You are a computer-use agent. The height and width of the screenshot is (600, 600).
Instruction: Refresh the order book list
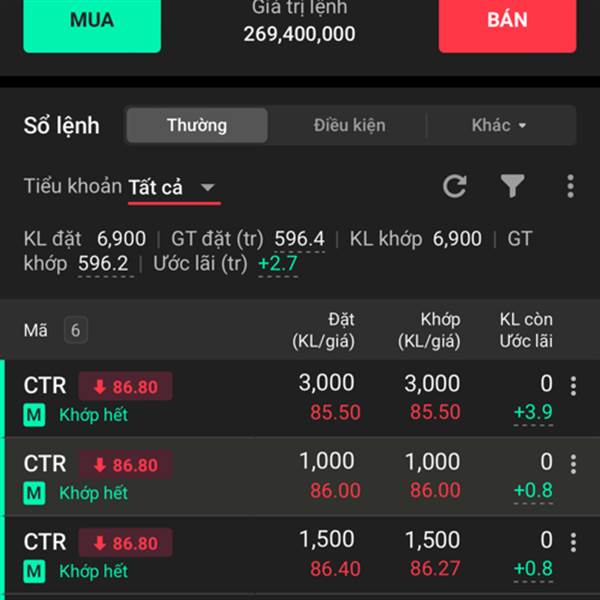[x=455, y=186]
